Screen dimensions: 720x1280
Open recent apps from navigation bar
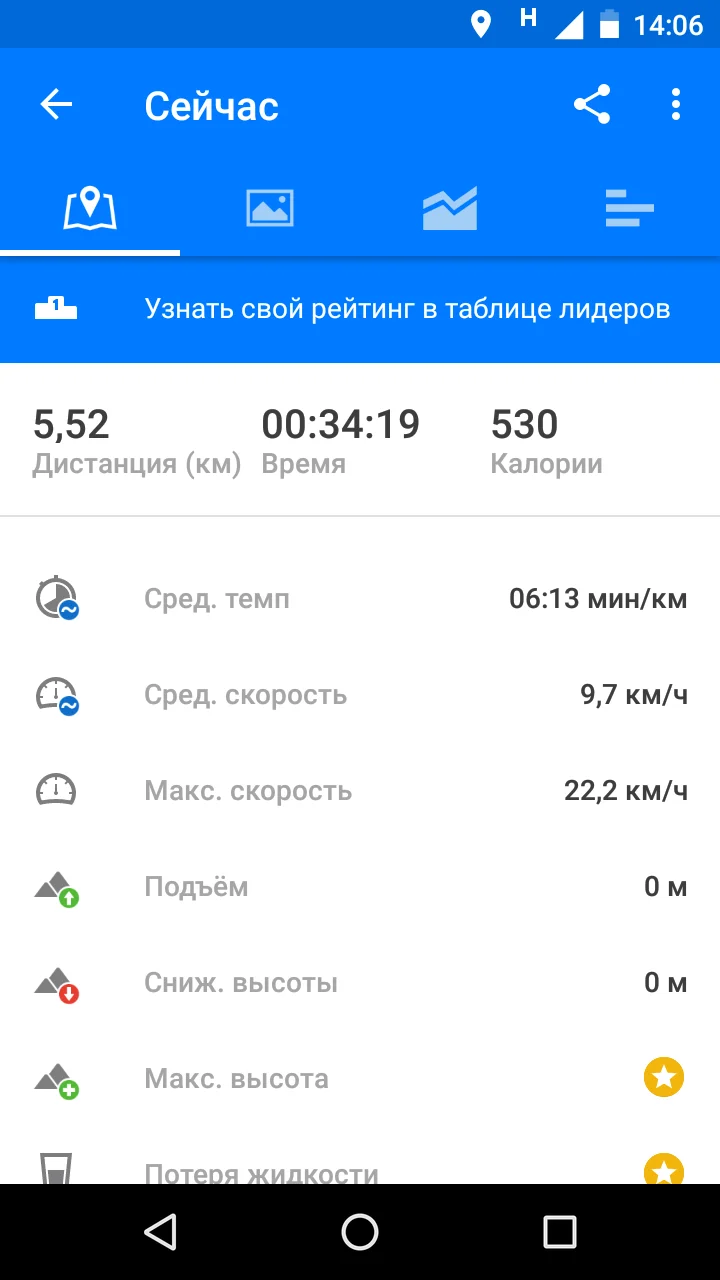pos(560,1232)
